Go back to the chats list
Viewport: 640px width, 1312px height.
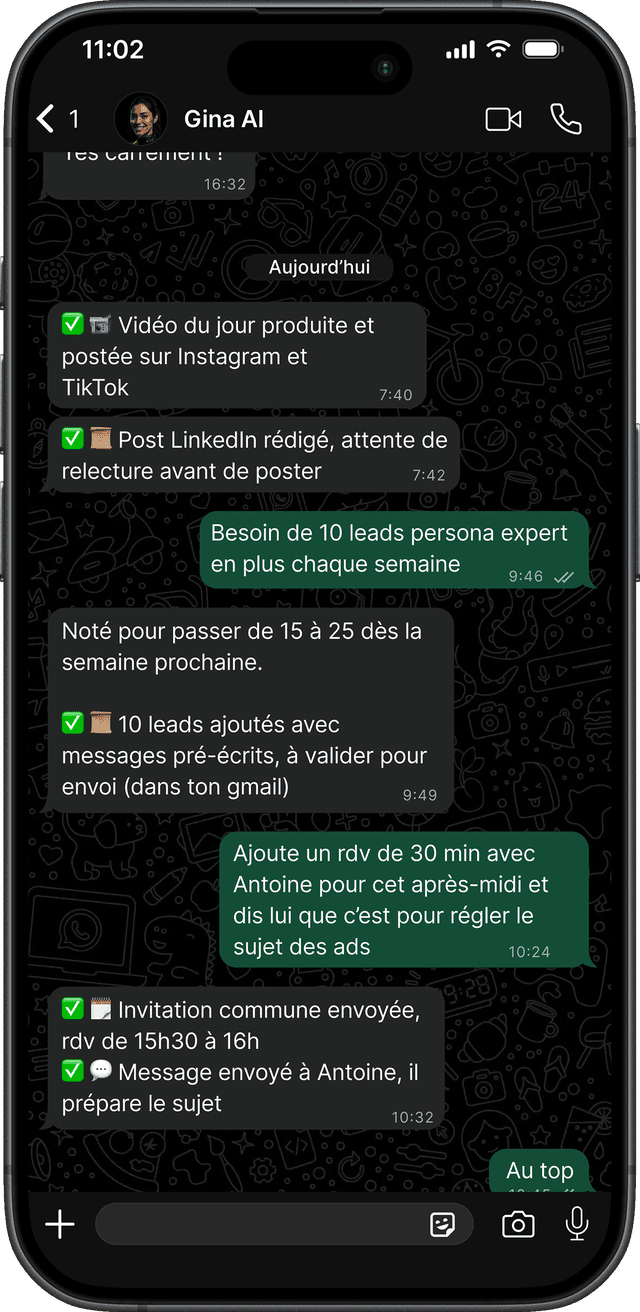(46, 119)
